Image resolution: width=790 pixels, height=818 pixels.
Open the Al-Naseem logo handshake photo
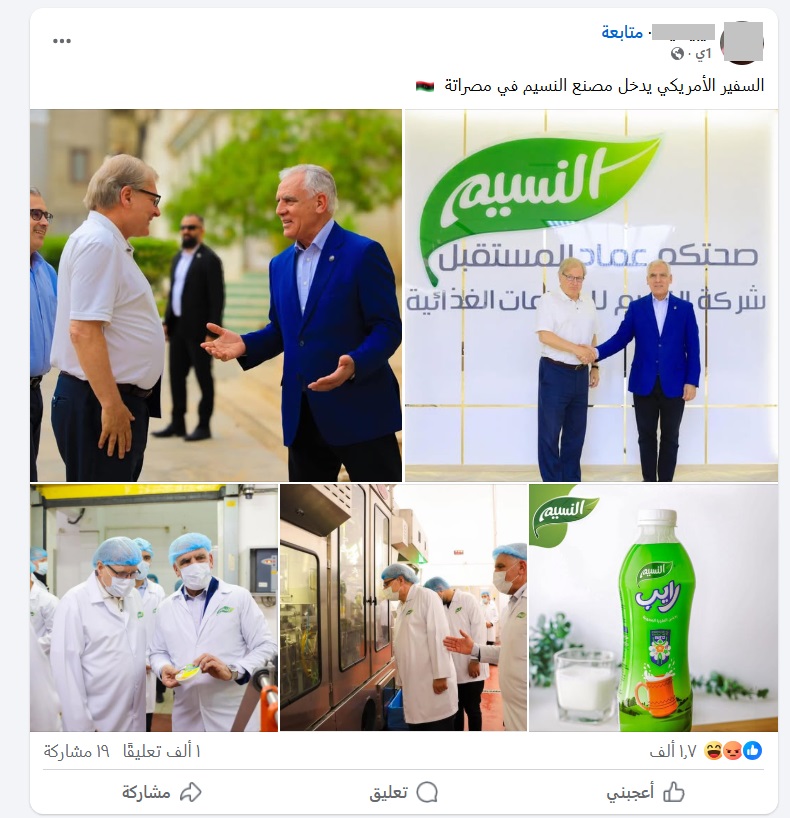click(591, 295)
